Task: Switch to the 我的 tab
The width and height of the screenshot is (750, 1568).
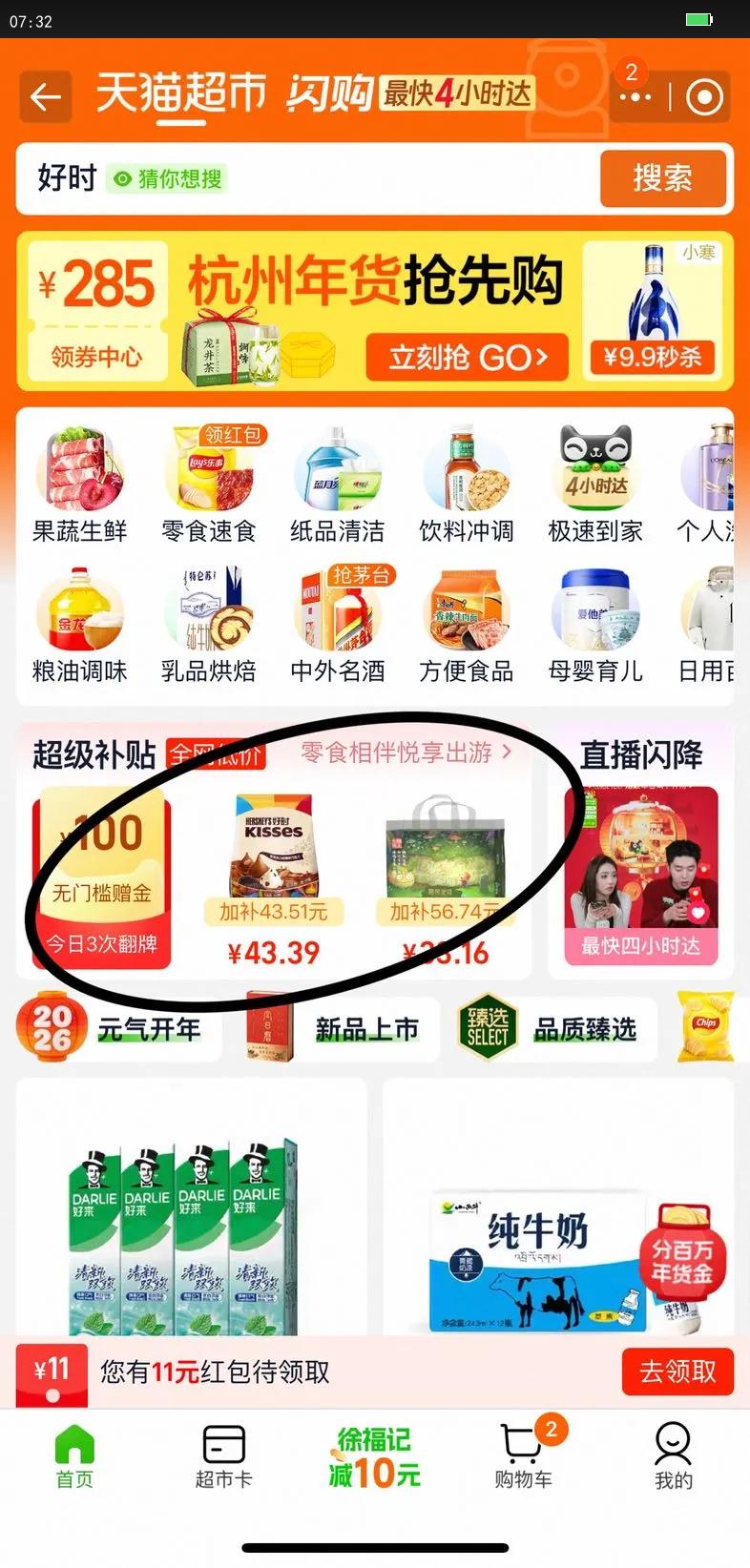Action: [674, 1455]
